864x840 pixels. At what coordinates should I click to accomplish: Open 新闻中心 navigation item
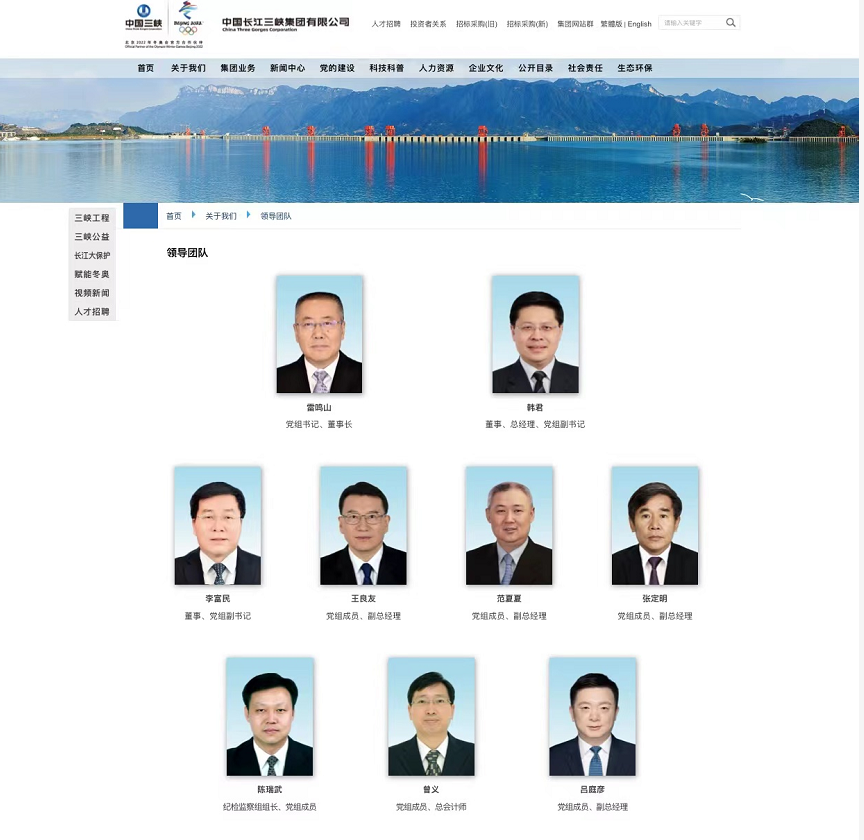coord(287,68)
